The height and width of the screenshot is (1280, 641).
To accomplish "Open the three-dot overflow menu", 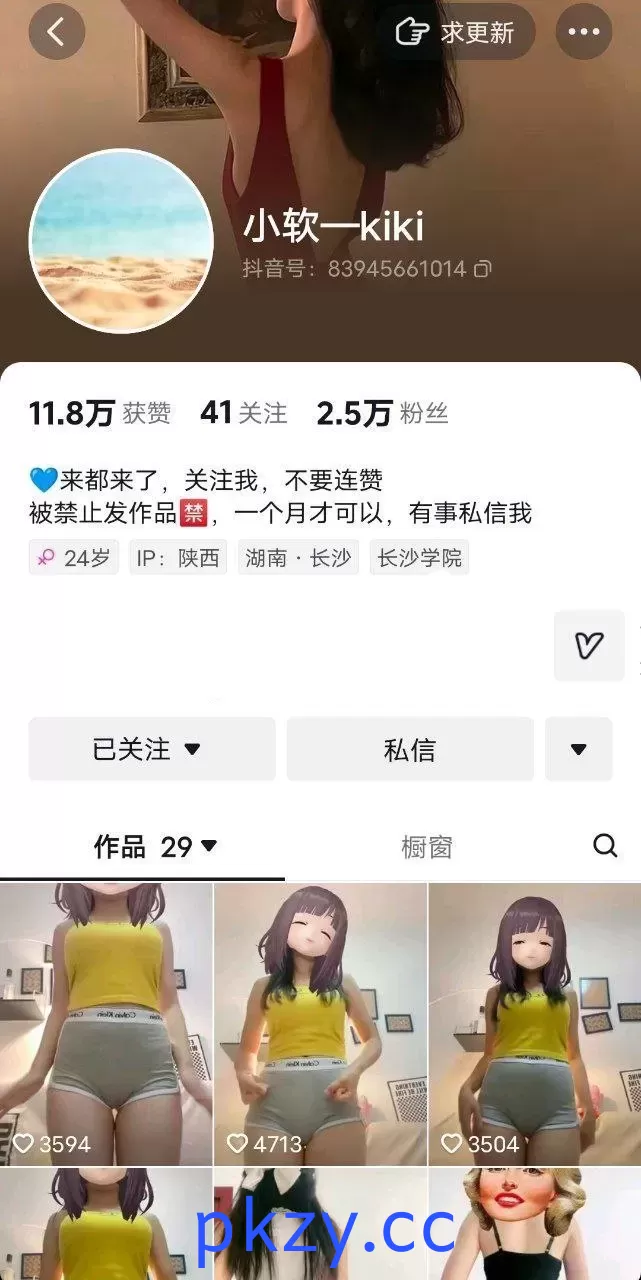I will [584, 32].
